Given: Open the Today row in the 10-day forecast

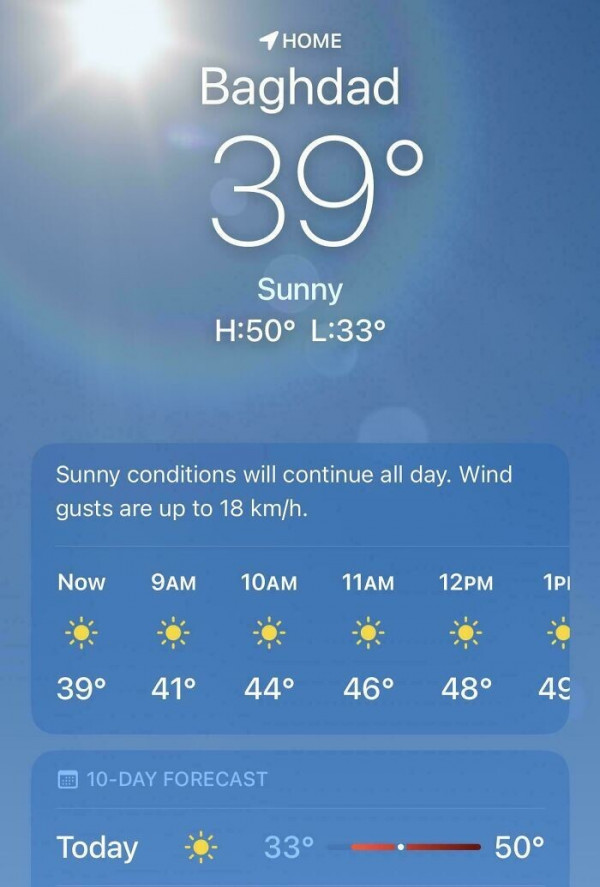Looking at the screenshot, I should tap(300, 847).
